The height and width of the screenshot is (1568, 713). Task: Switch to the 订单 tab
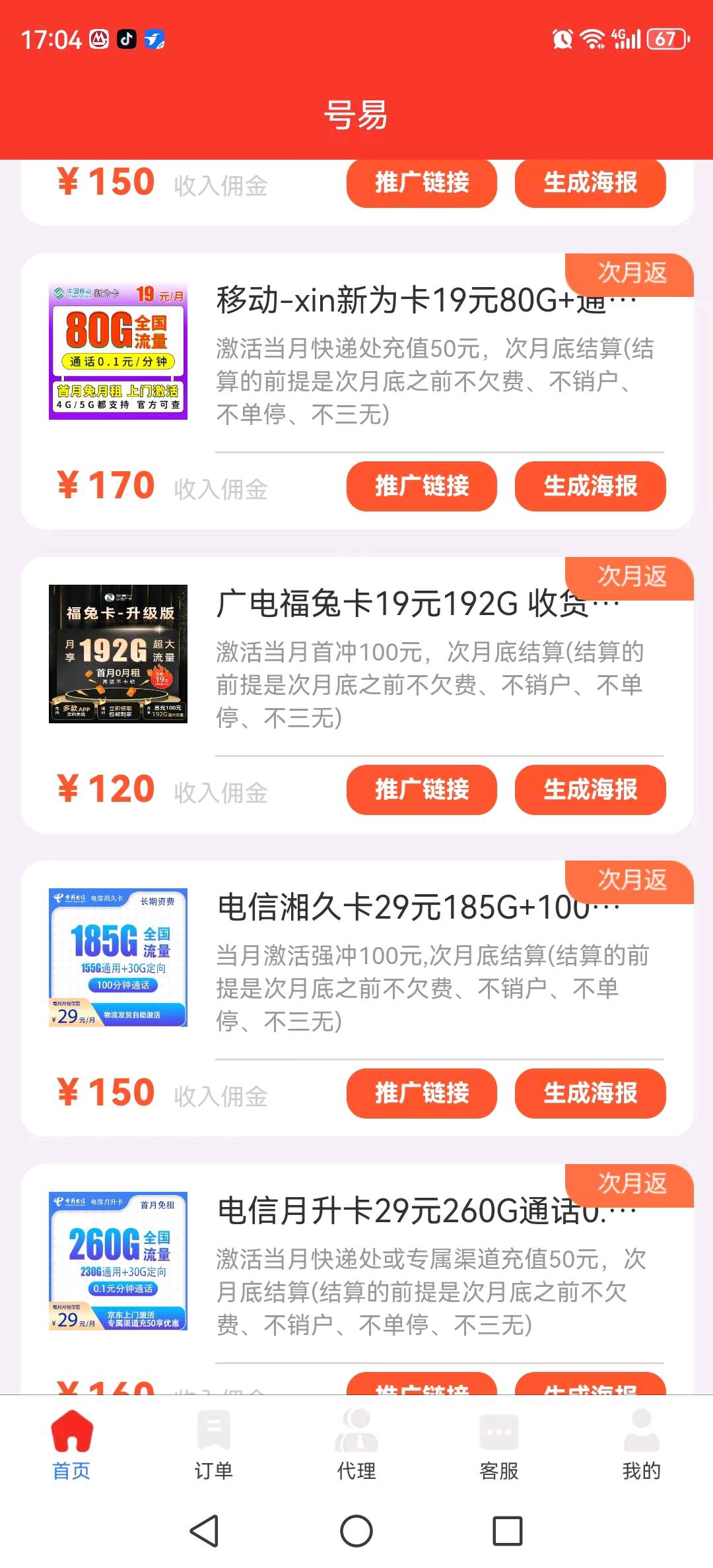click(x=213, y=1445)
